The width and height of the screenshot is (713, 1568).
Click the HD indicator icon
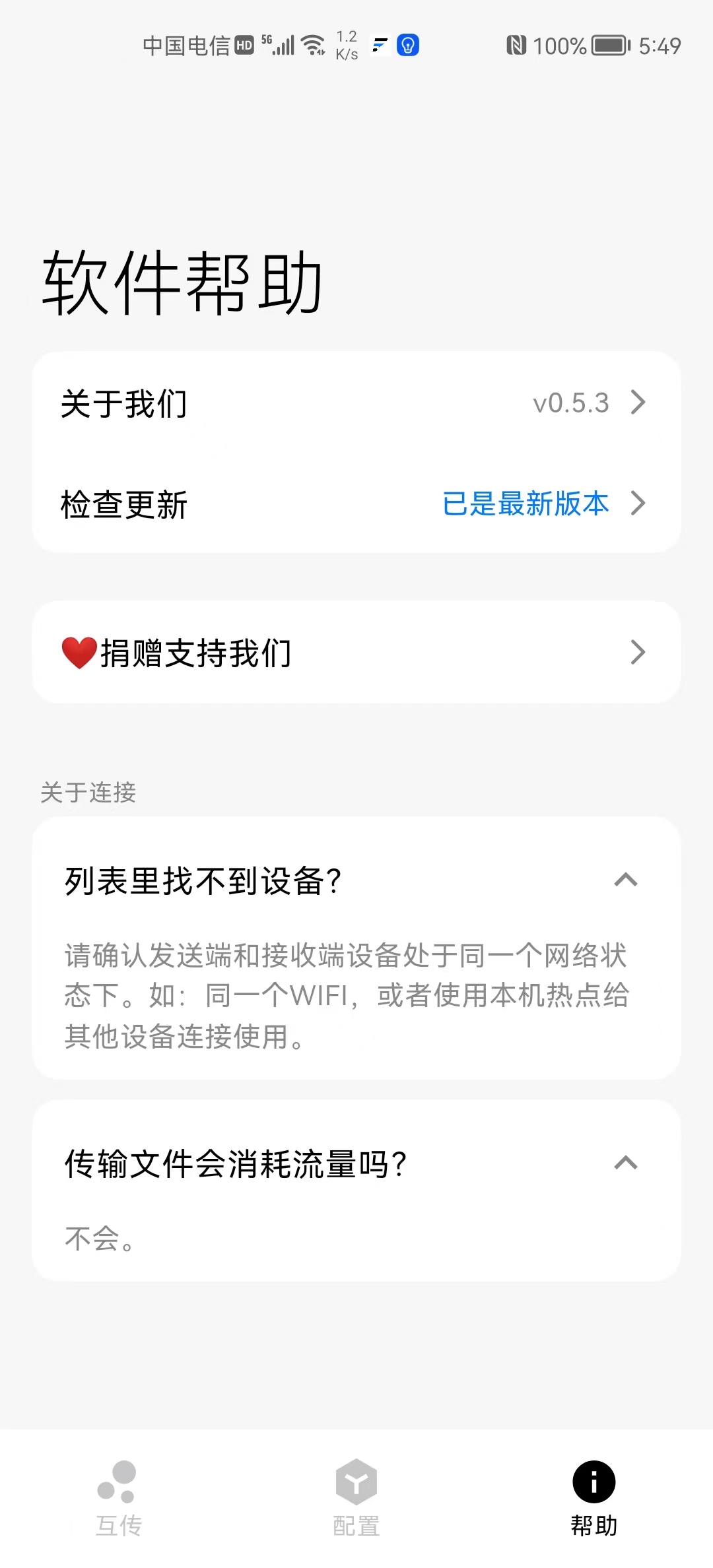(243, 45)
